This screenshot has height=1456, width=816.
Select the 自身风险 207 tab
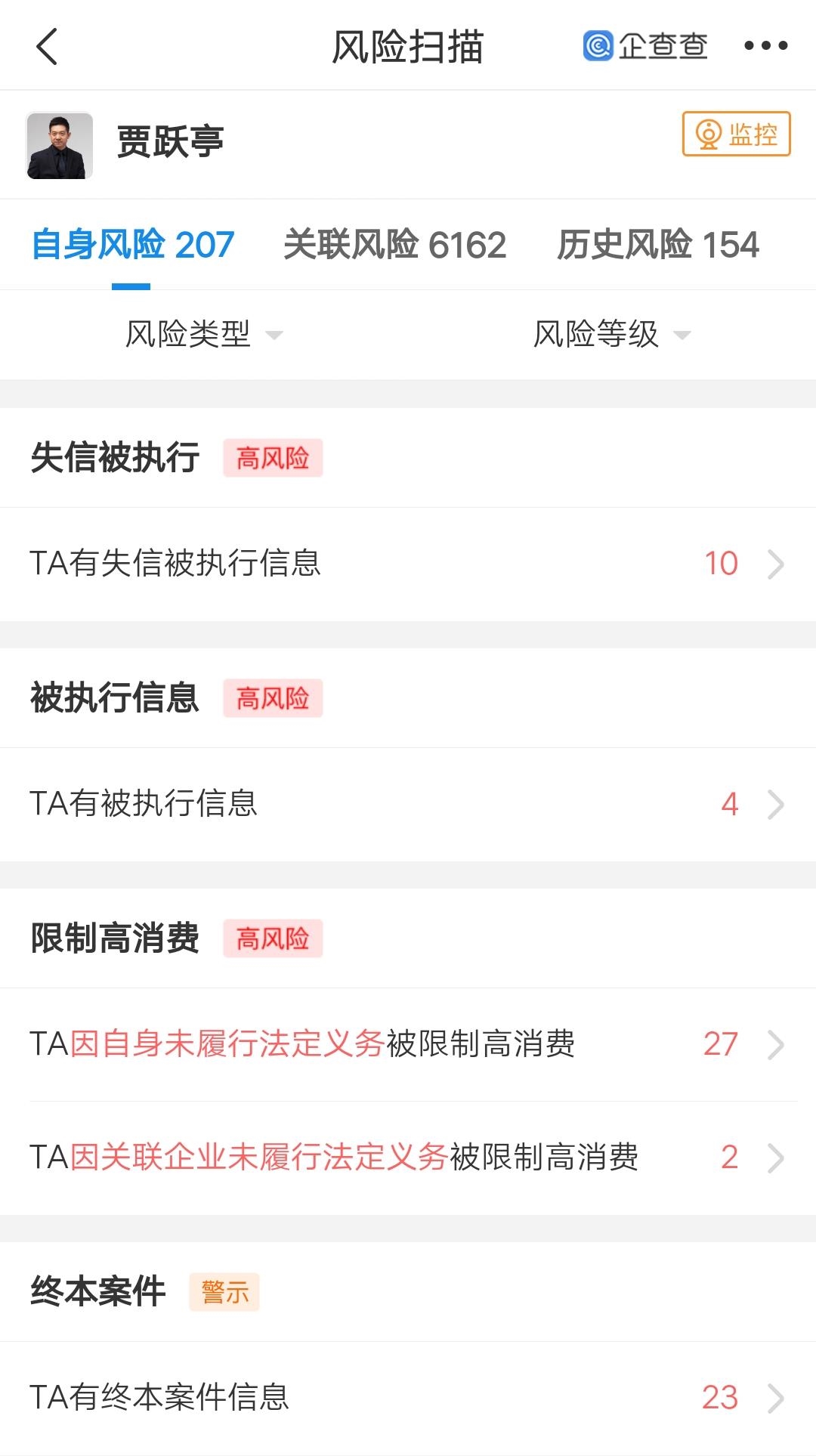click(132, 245)
